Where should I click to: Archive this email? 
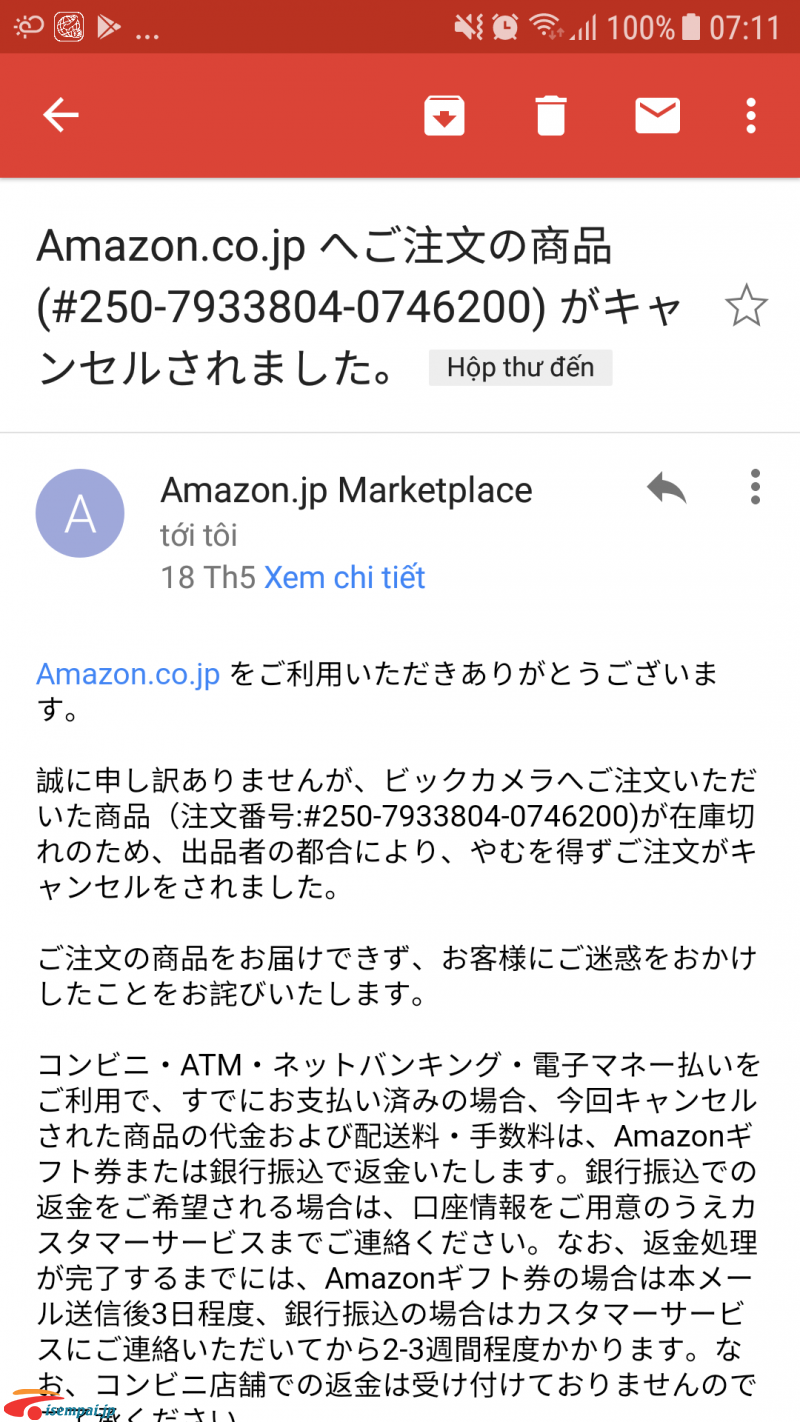[x=444, y=116]
